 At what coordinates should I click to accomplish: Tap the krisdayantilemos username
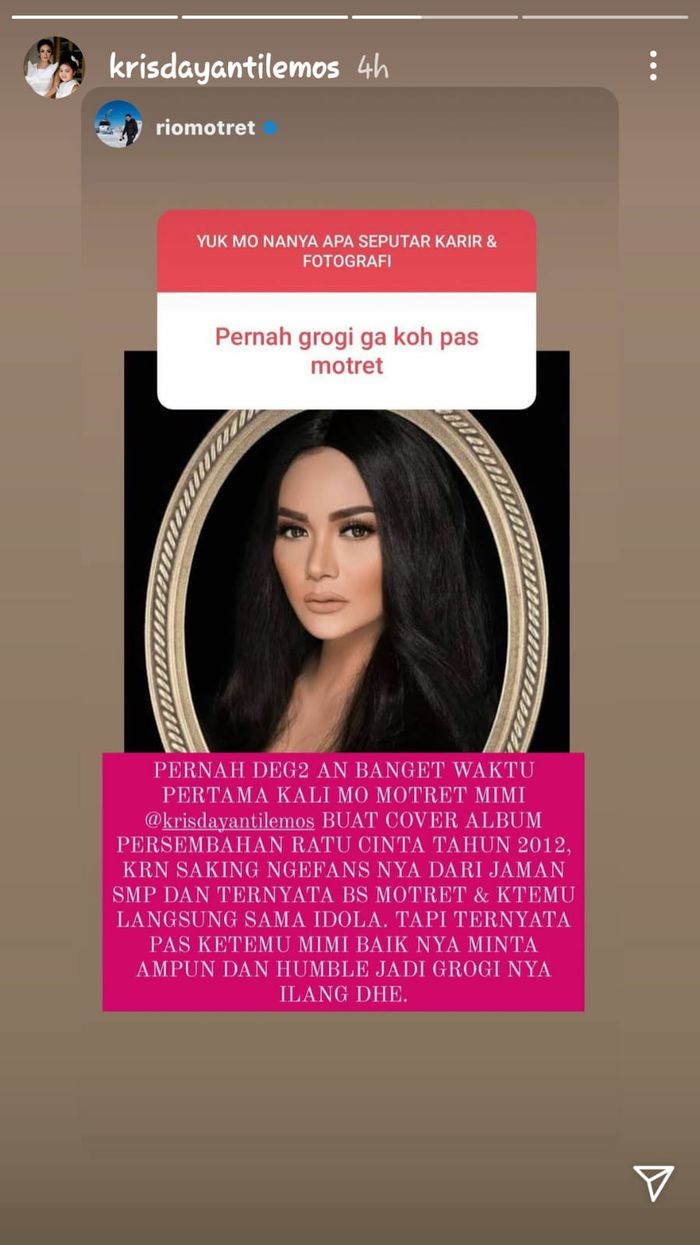[x=224, y=67]
